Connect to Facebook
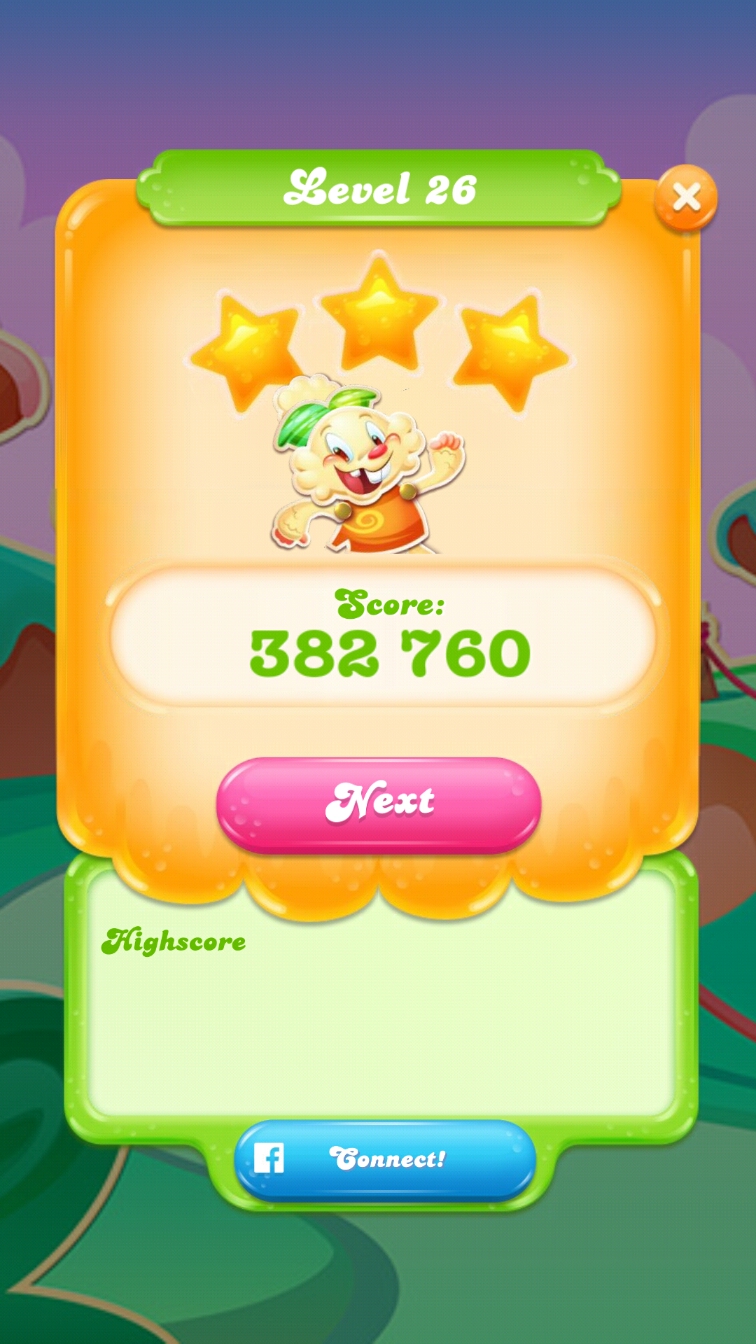Screen dimensions: 756x1344 (x=385, y=1160)
